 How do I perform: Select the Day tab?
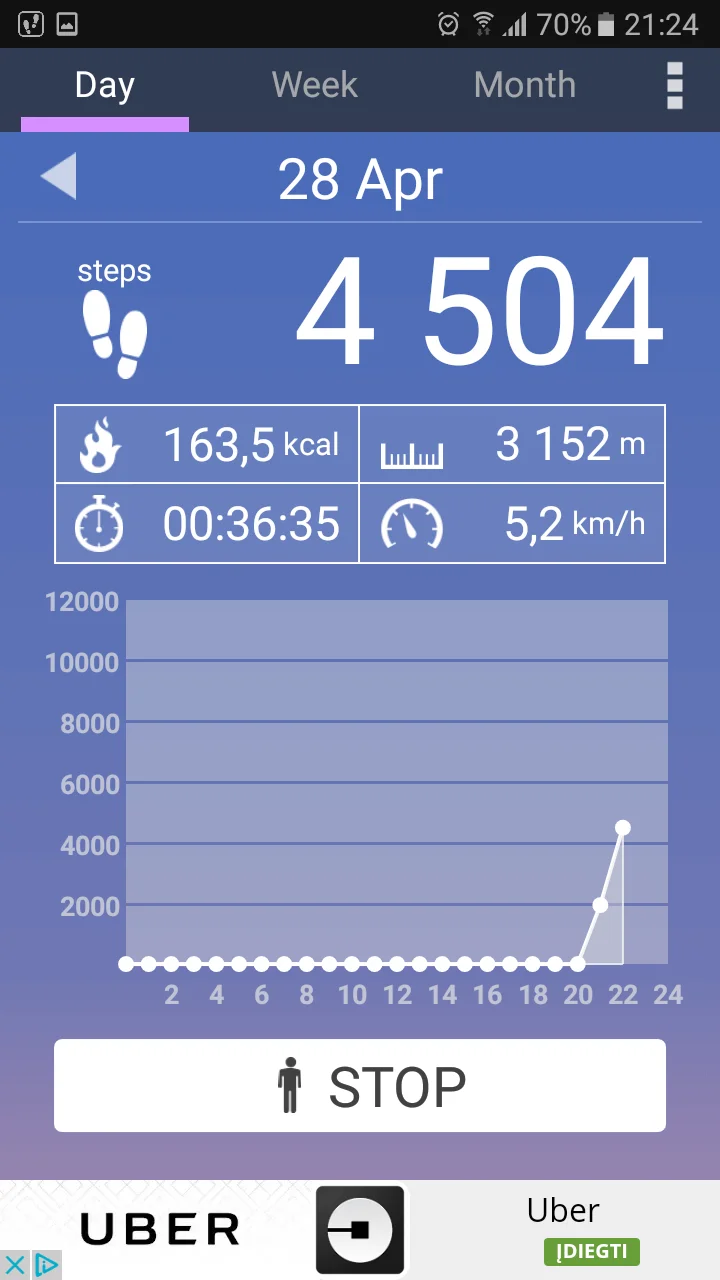pos(104,86)
